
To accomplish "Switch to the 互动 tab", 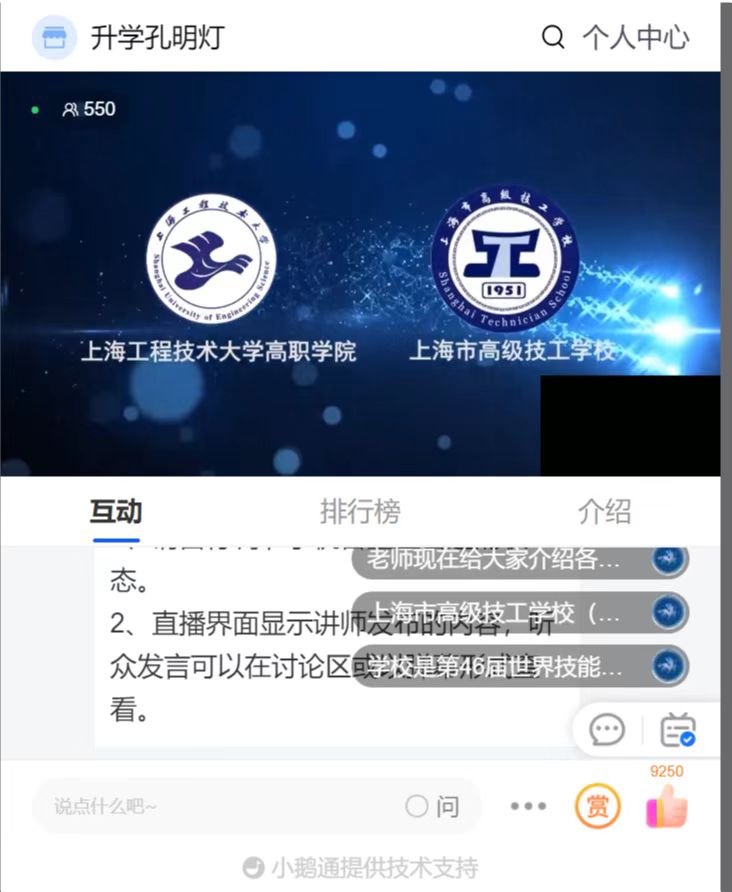I will [x=116, y=512].
